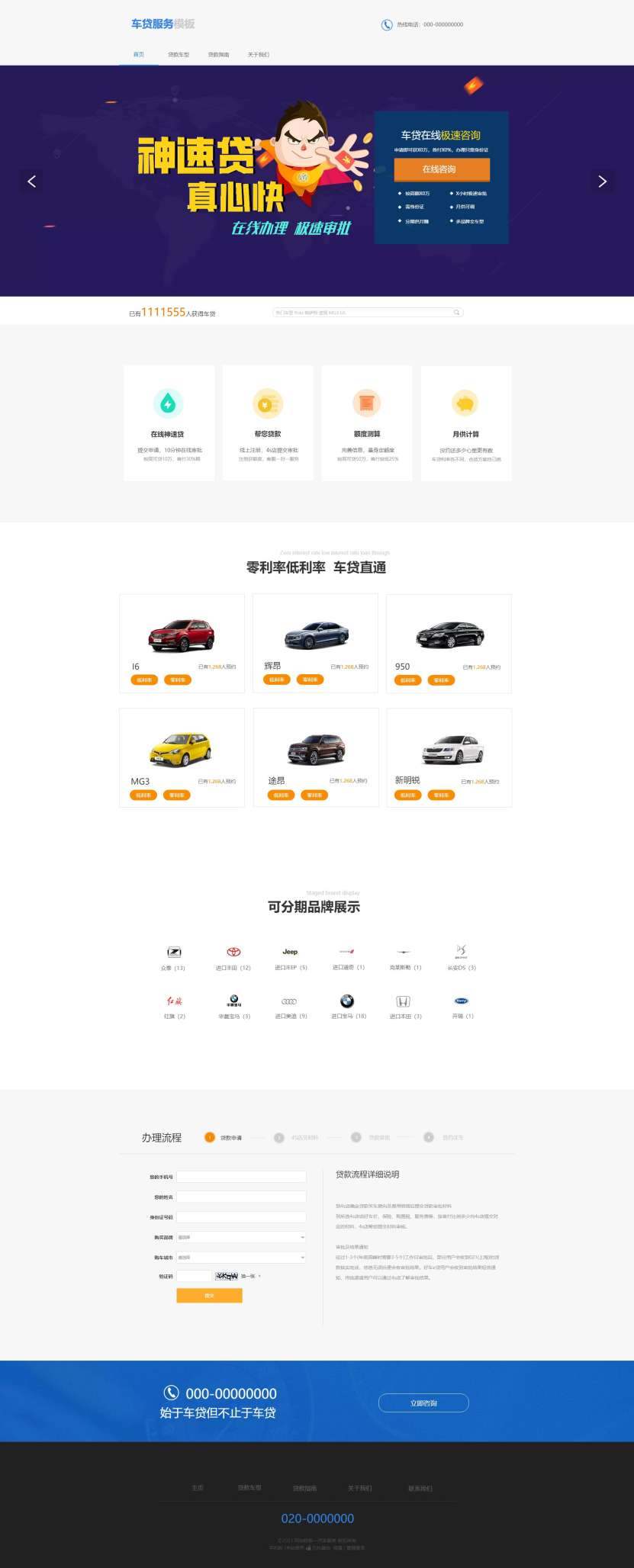Image resolution: width=634 pixels, height=1568 pixels.
Task: Tap the orange 在线咨询 button
Action: tap(442, 169)
